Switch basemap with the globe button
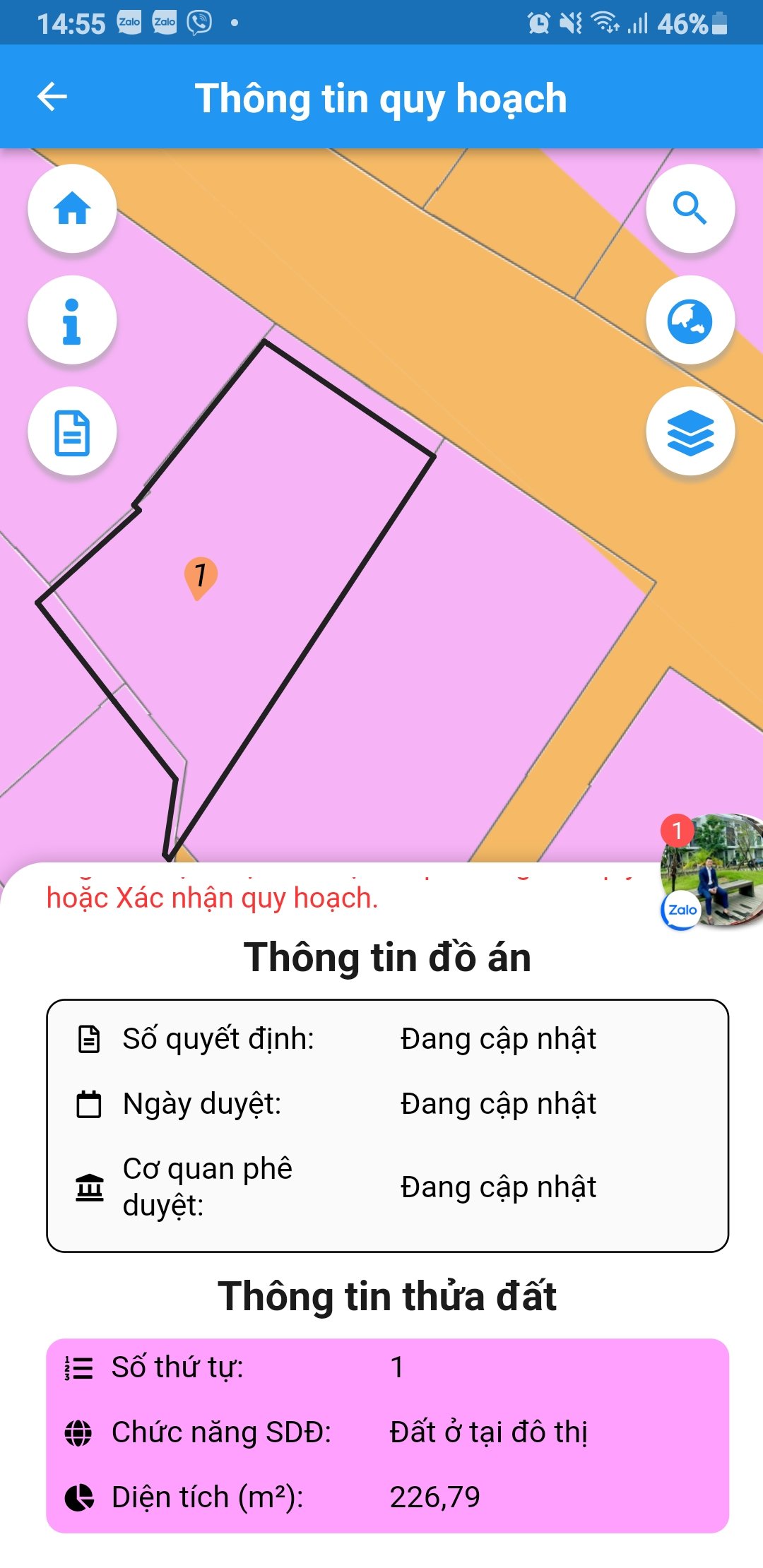 click(690, 321)
